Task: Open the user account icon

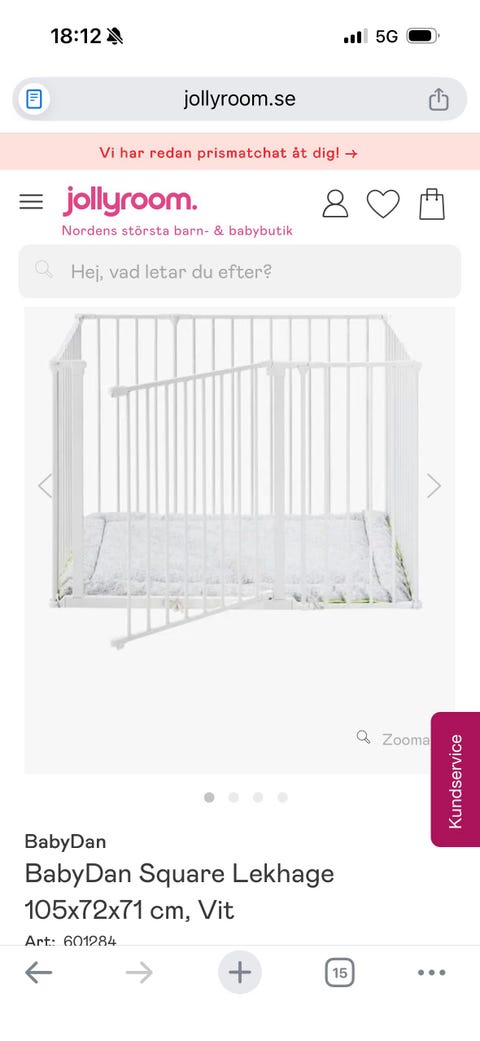Action: [335, 204]
